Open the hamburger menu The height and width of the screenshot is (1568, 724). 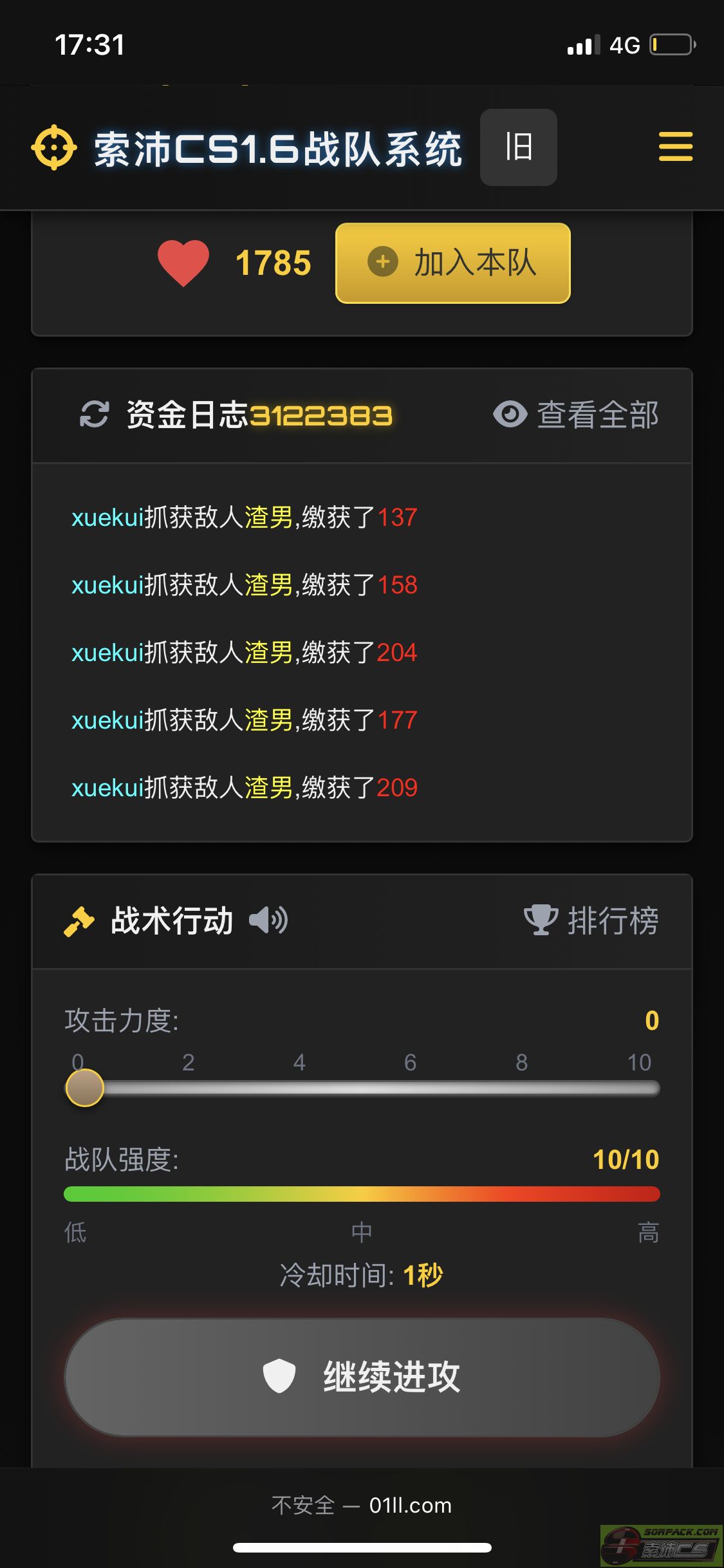[x=676, y=147]
